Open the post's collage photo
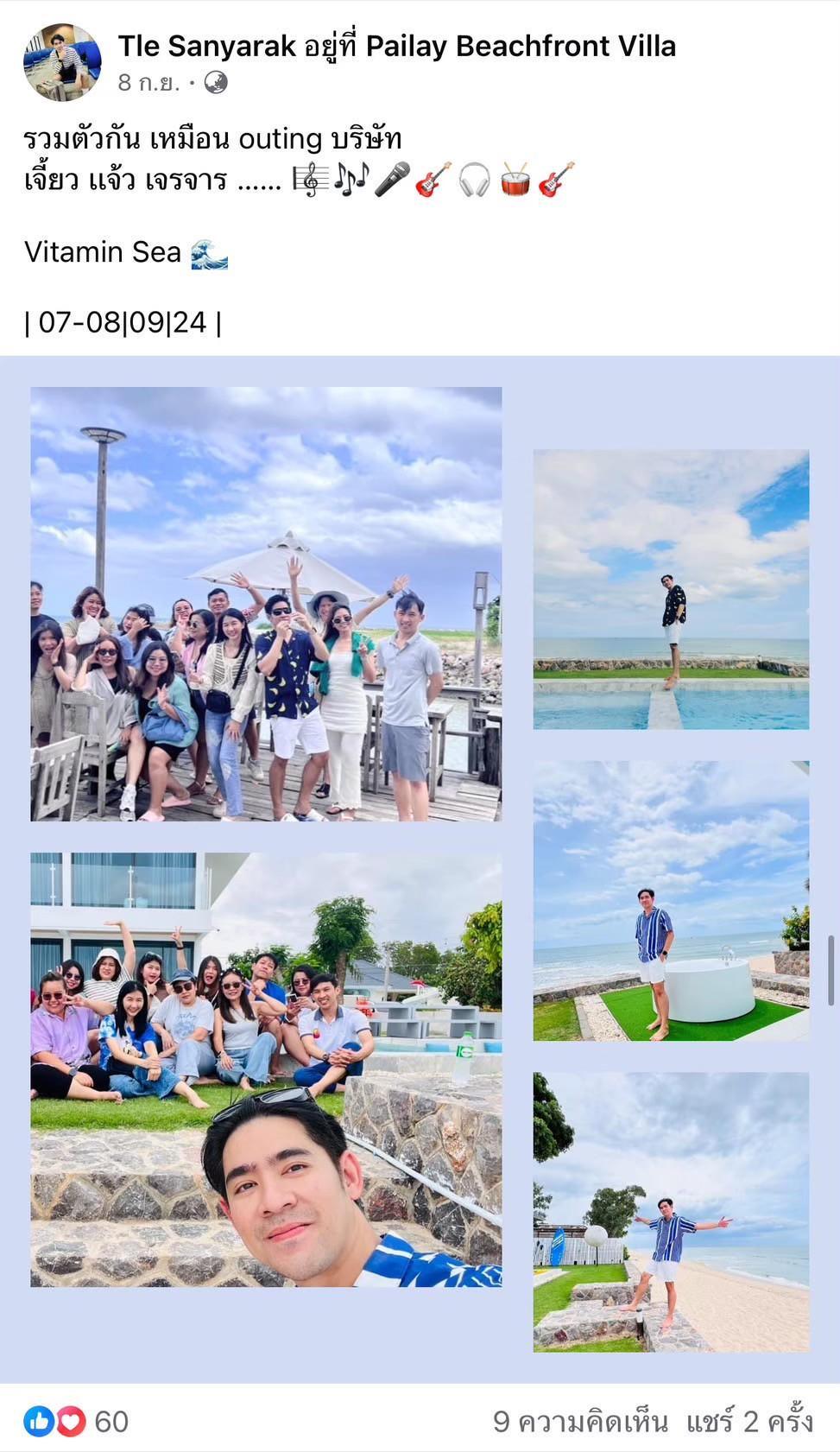Viewport: 840px width, 1452px height. point(420,869)
